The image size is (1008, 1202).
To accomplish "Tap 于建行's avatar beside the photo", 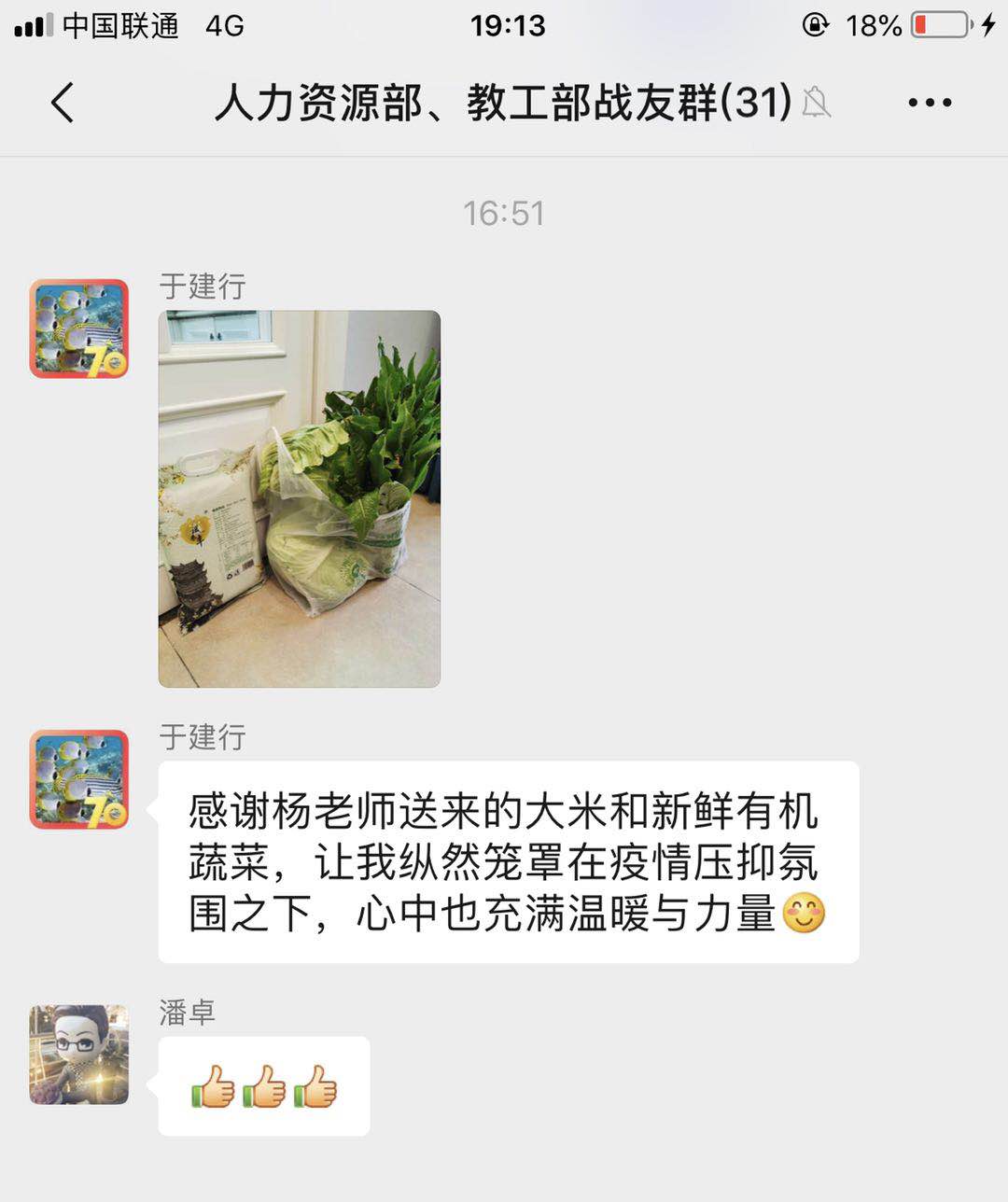I will [x=79, y=328].
